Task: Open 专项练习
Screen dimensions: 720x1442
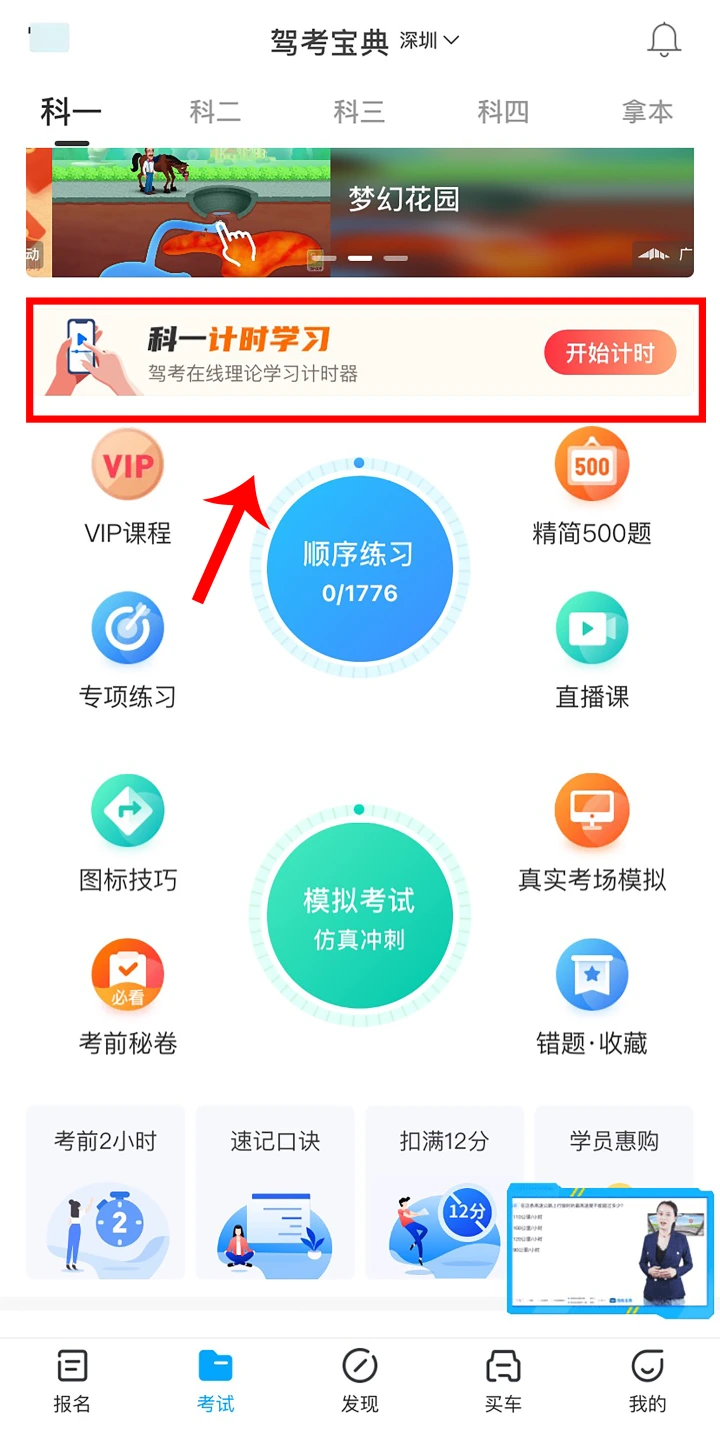Action: (x=127, y=650)
